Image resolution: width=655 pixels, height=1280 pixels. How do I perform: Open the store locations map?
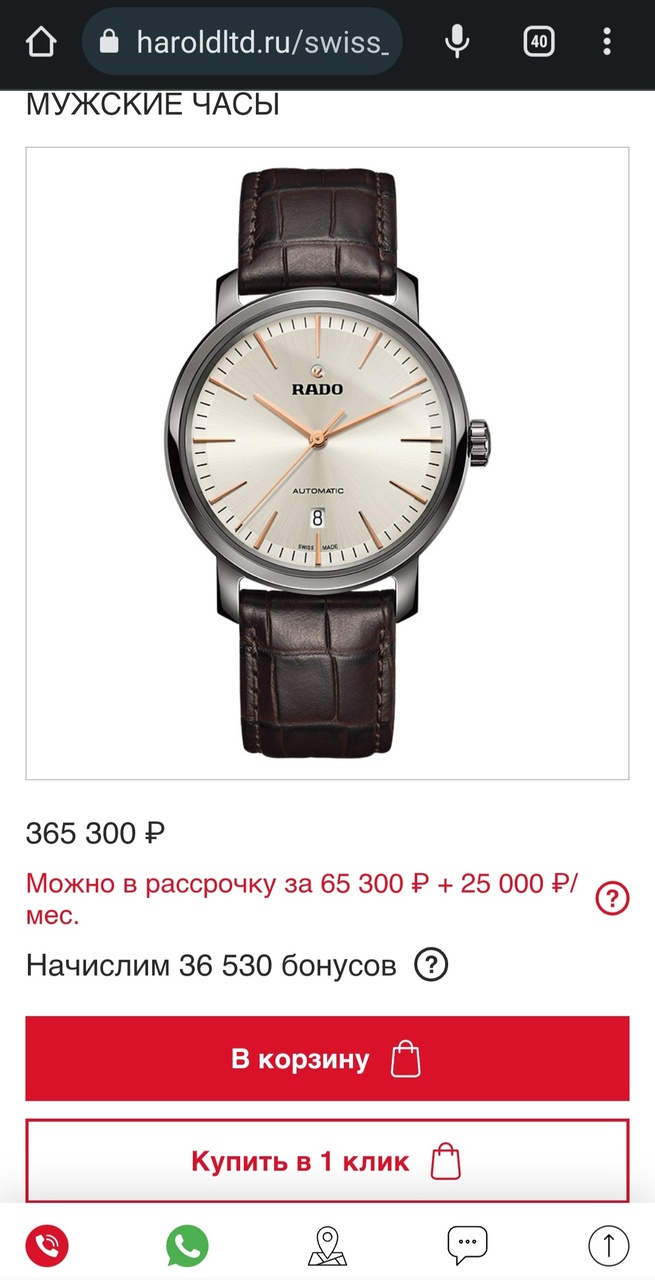point(327,1245)
